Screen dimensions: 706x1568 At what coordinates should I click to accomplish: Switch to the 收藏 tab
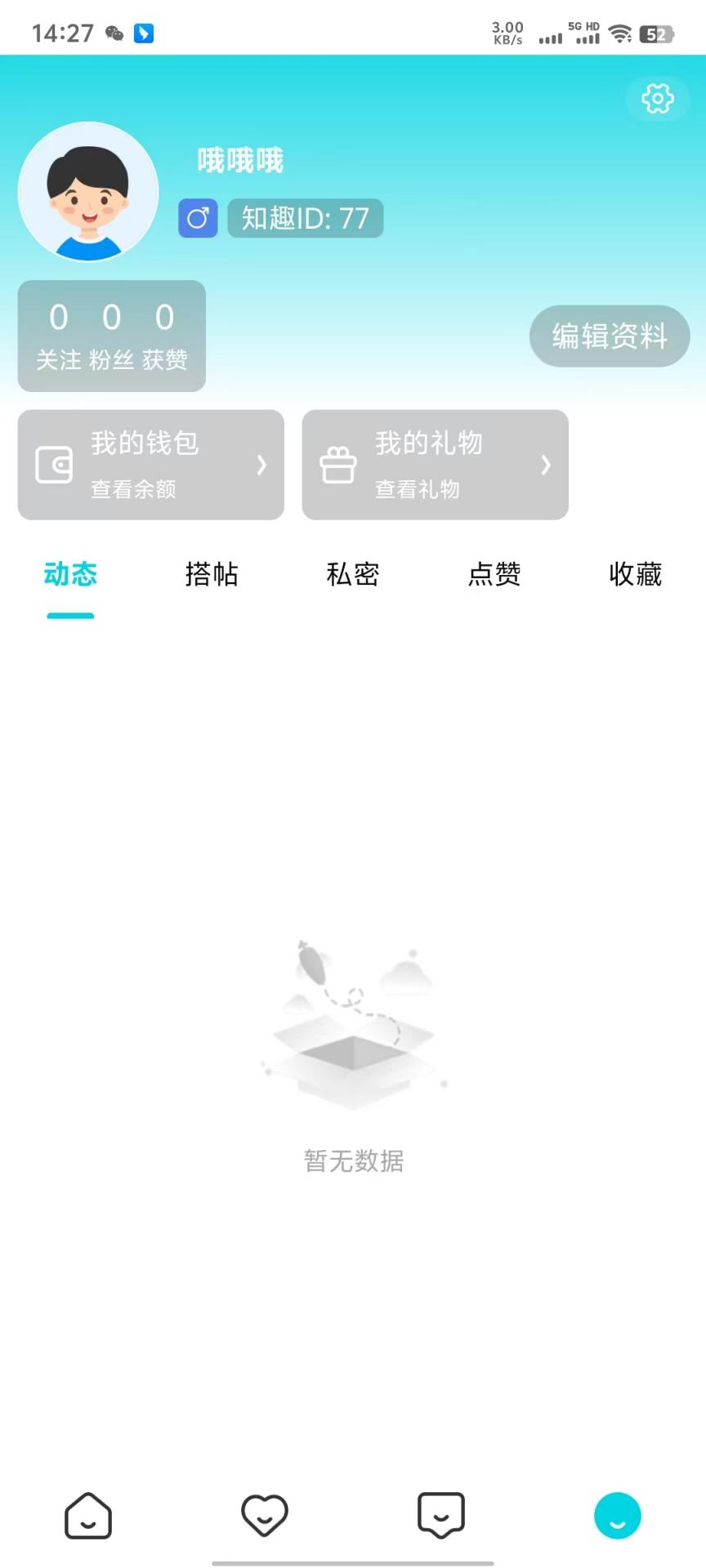pos(636,575)
